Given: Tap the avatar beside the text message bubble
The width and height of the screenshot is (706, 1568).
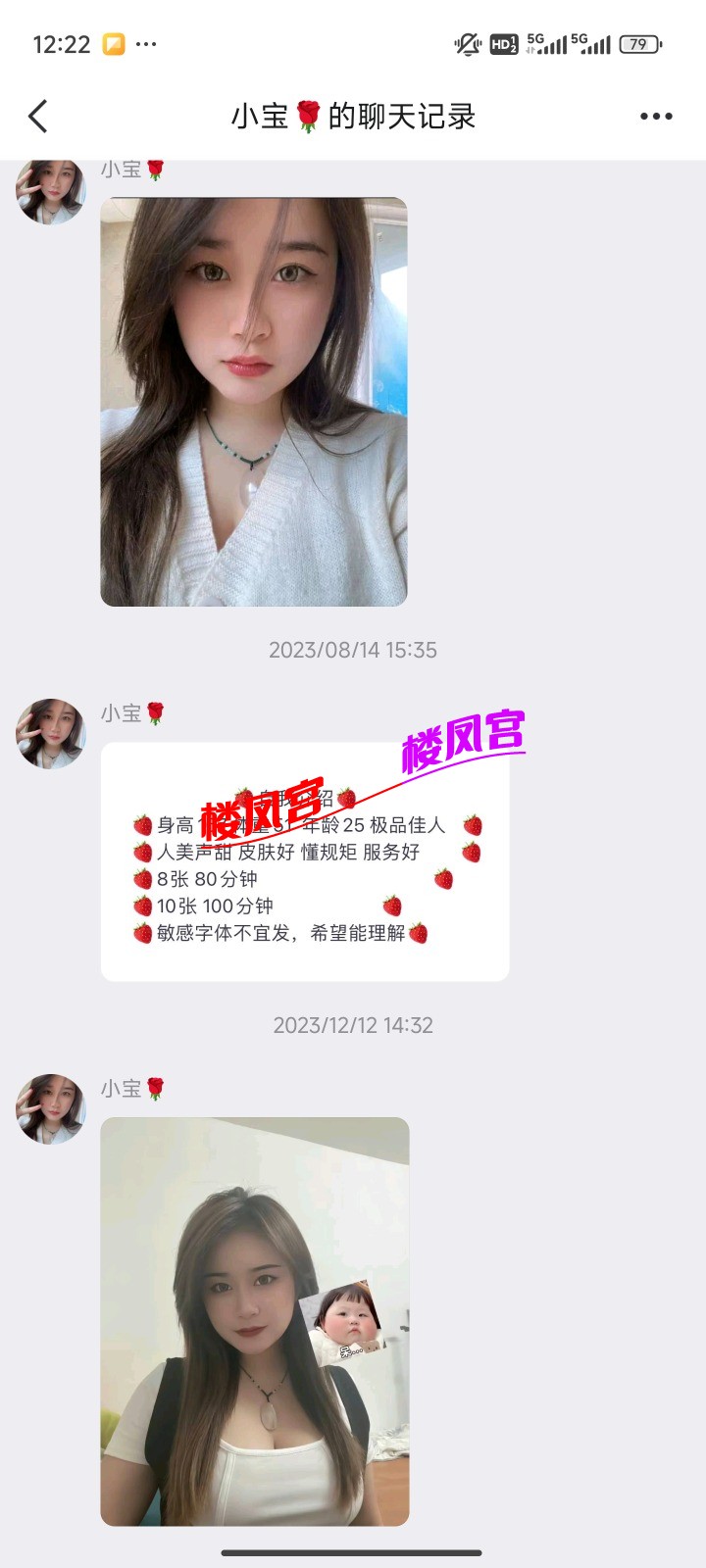Looking at the screenshot, I should pyautogui.click(x=50, y=733).
